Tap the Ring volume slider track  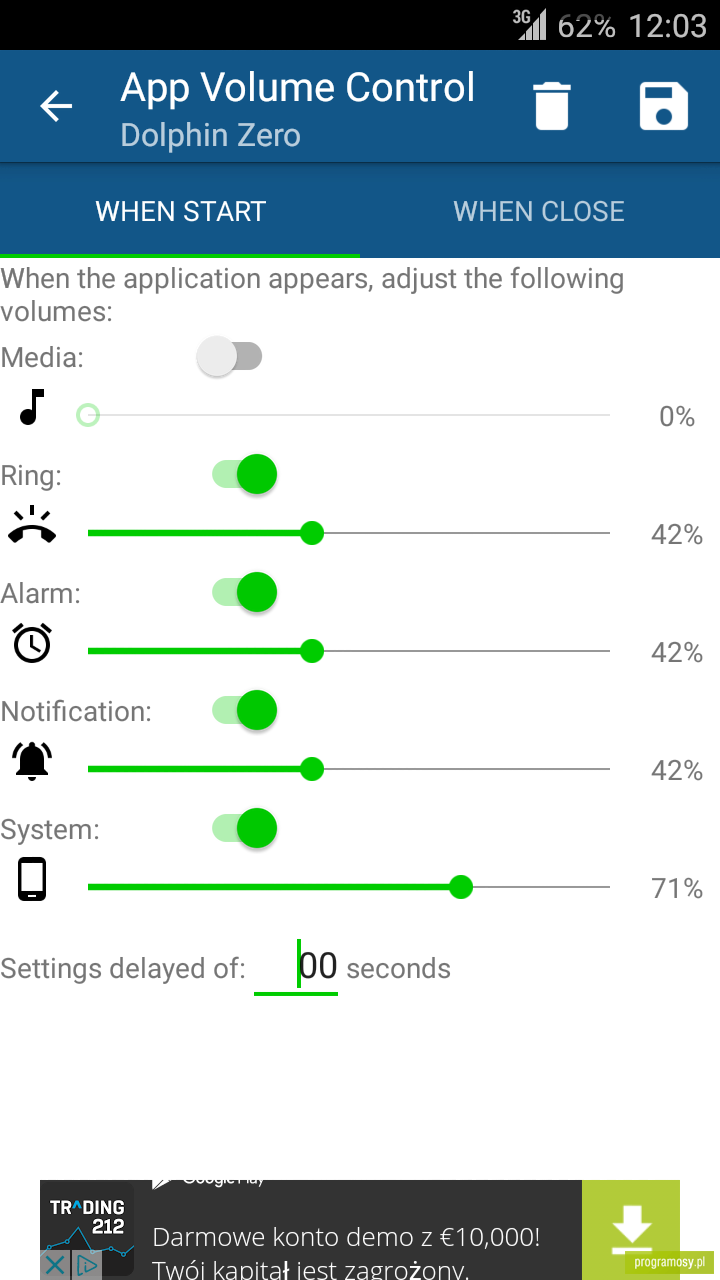pos(349,533)
